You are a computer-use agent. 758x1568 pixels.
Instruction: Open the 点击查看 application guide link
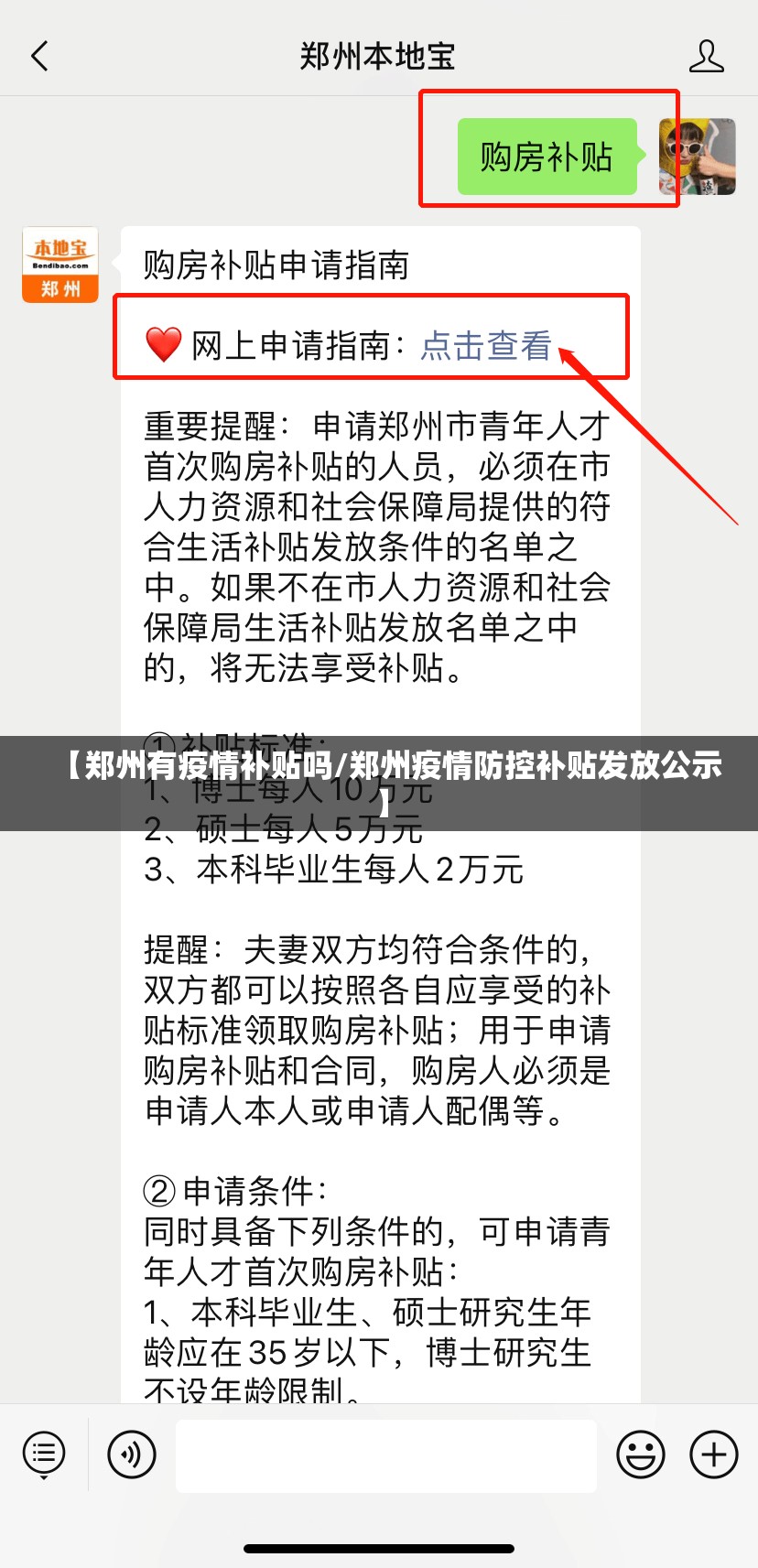pos(485,345)
